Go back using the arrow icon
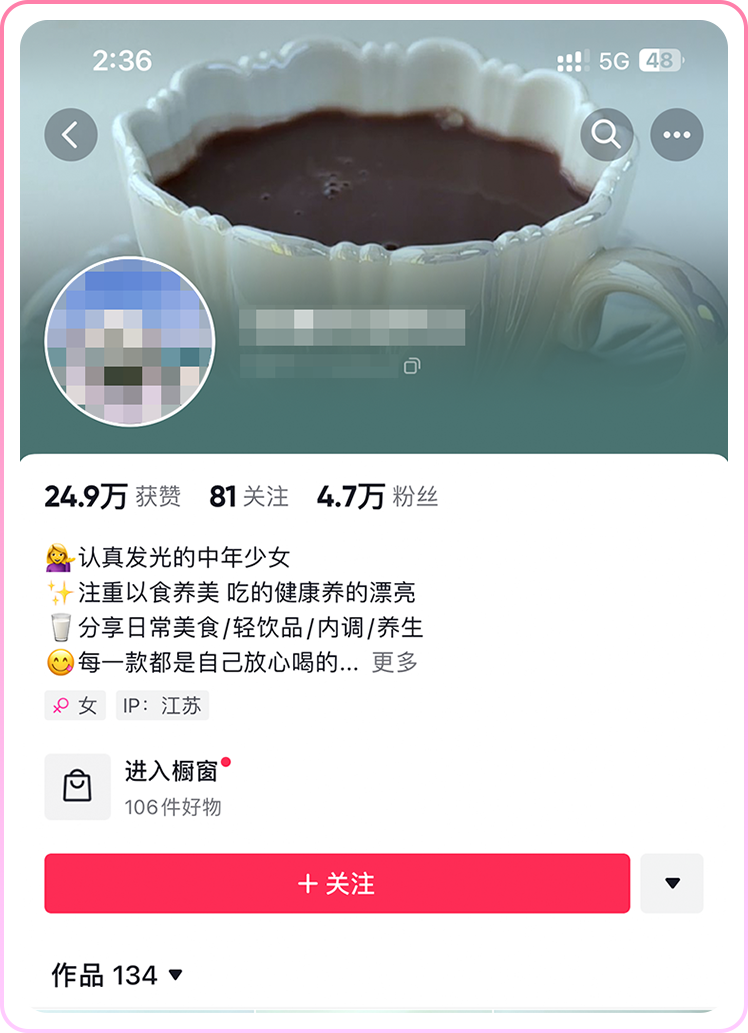 (x=71, y=135)
